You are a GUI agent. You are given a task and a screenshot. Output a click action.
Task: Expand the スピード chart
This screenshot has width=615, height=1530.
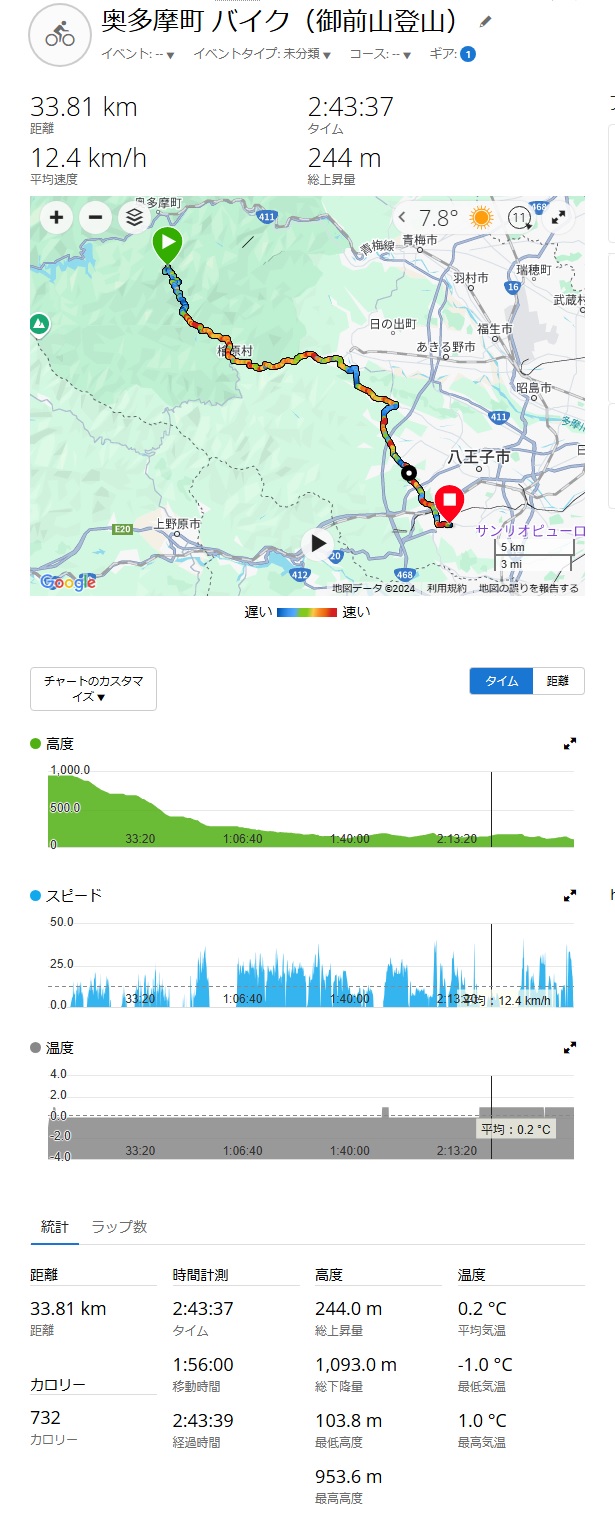570,895
